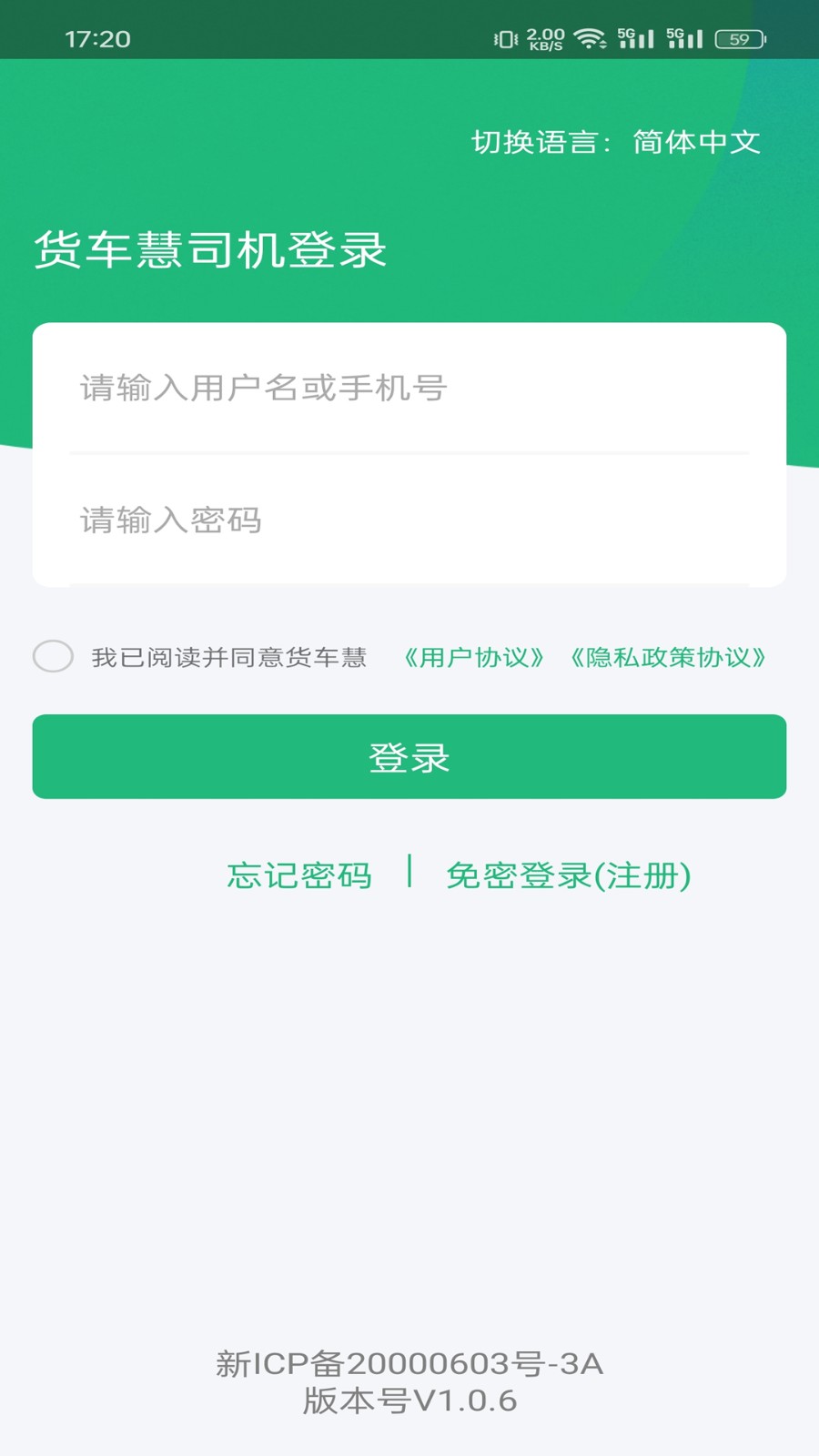The width and height of the screenshot is (819, 1456).
Task: Click the battery level indicator showing 59
Action: click(x=739, y=39)
